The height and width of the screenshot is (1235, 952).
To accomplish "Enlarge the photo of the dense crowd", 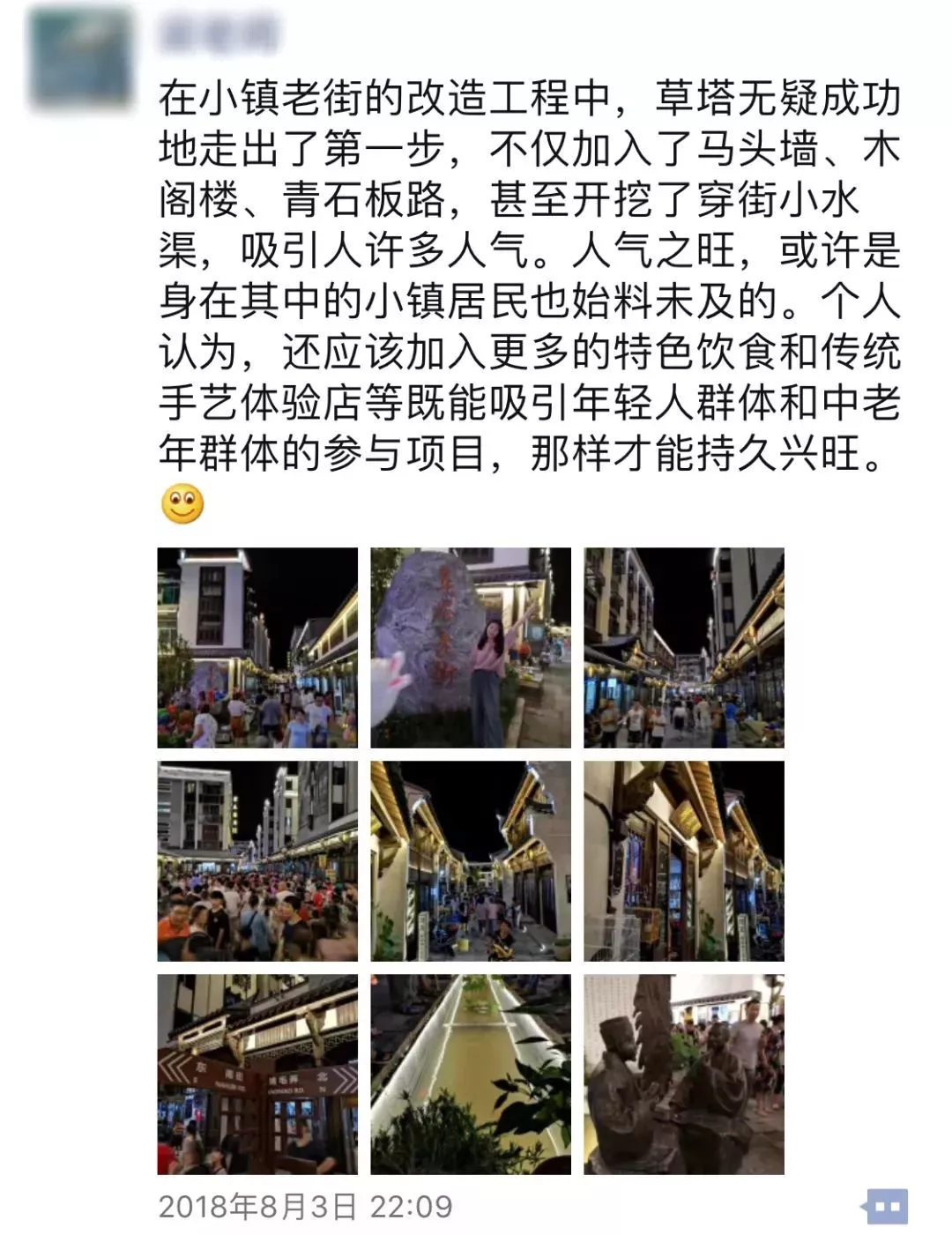I will coord(257,861).
